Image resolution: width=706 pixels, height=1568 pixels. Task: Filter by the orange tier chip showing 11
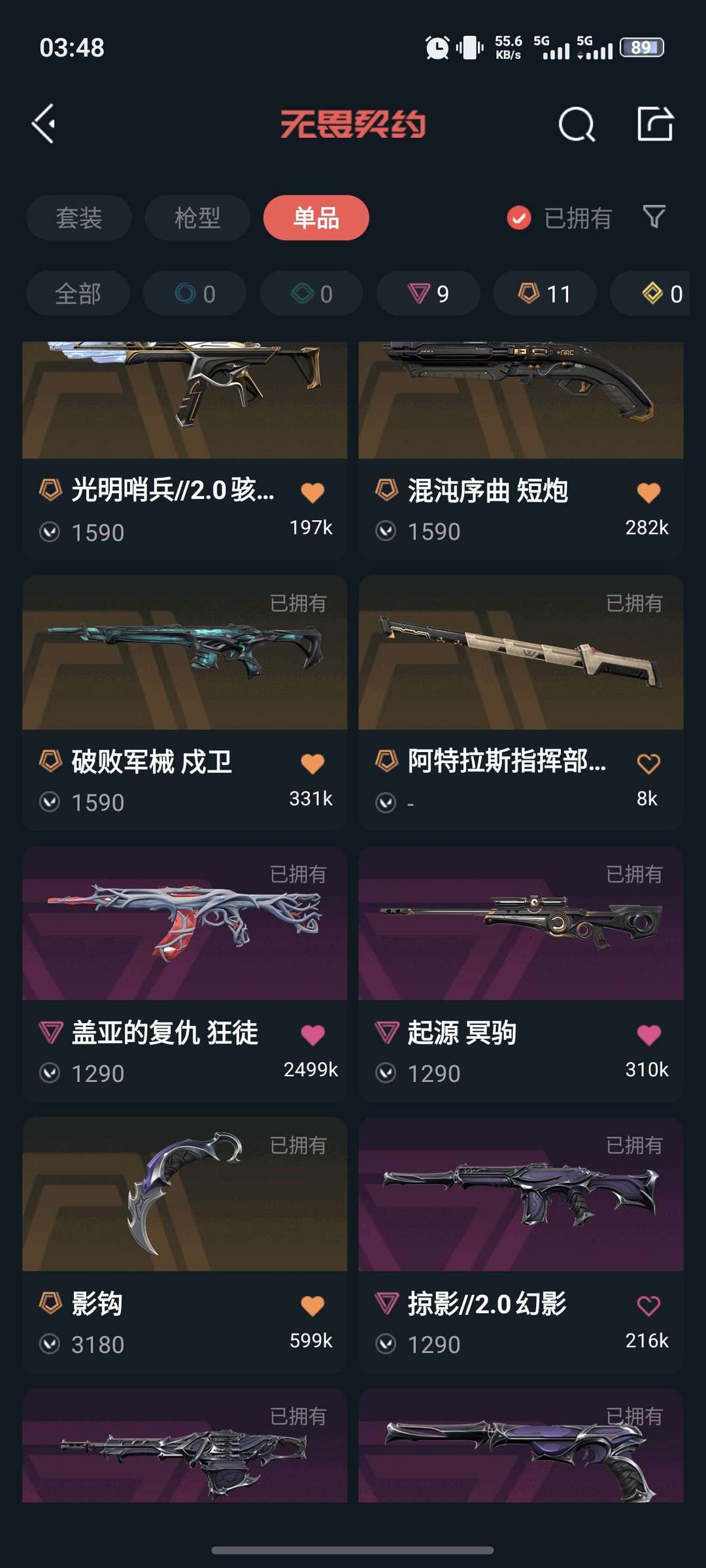(x=545, y=293)
